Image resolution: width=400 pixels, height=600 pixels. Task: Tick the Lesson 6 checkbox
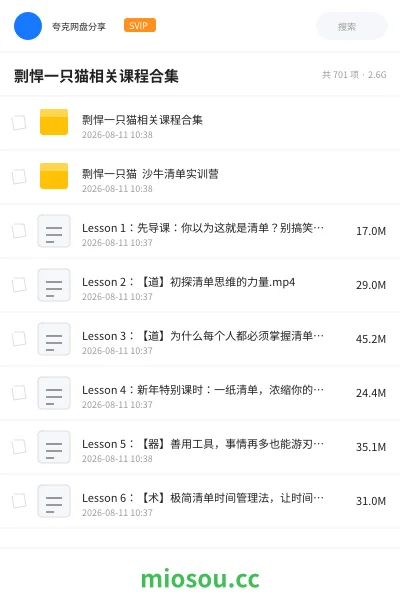(19, 501)
